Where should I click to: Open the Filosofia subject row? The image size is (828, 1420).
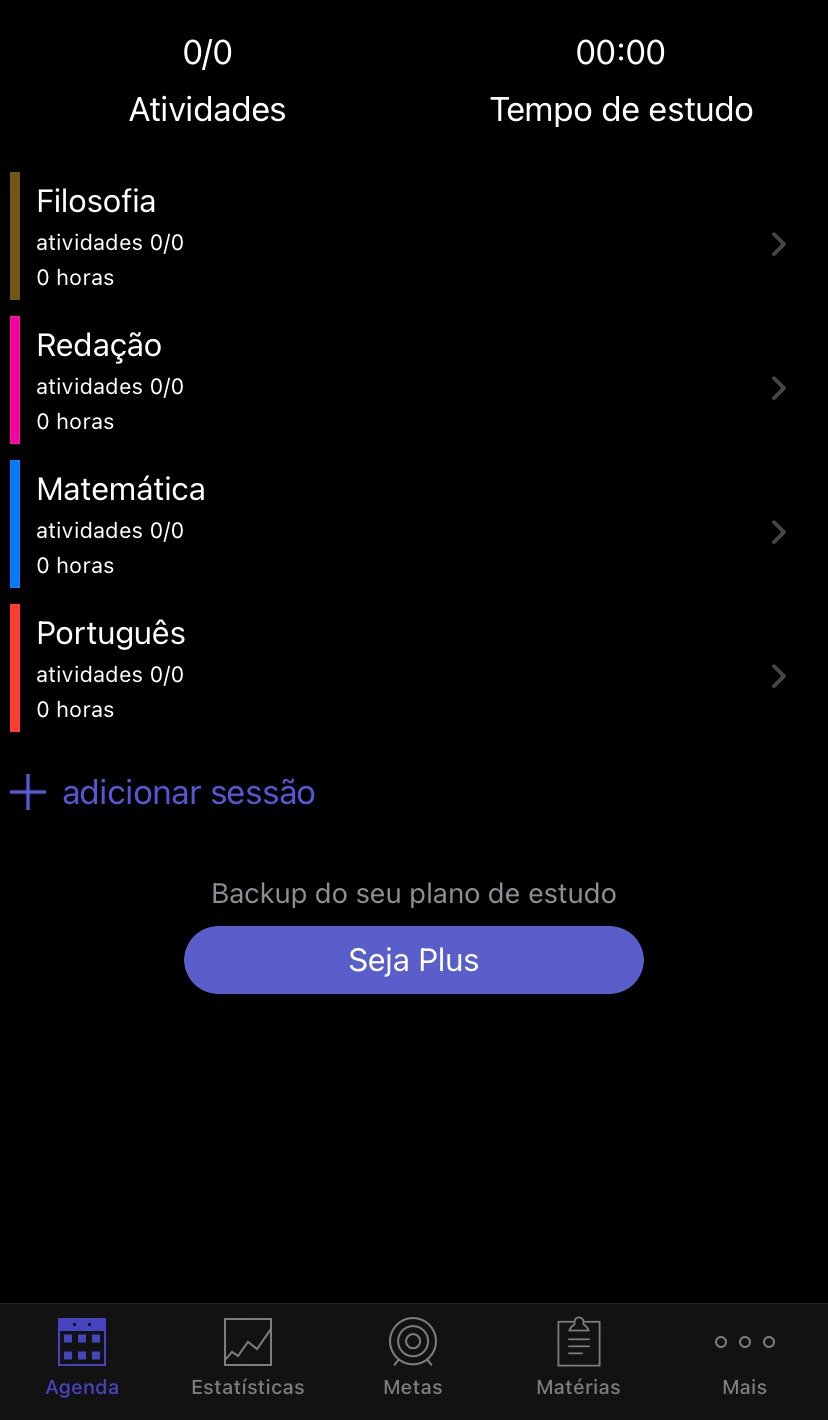[400, 235]
